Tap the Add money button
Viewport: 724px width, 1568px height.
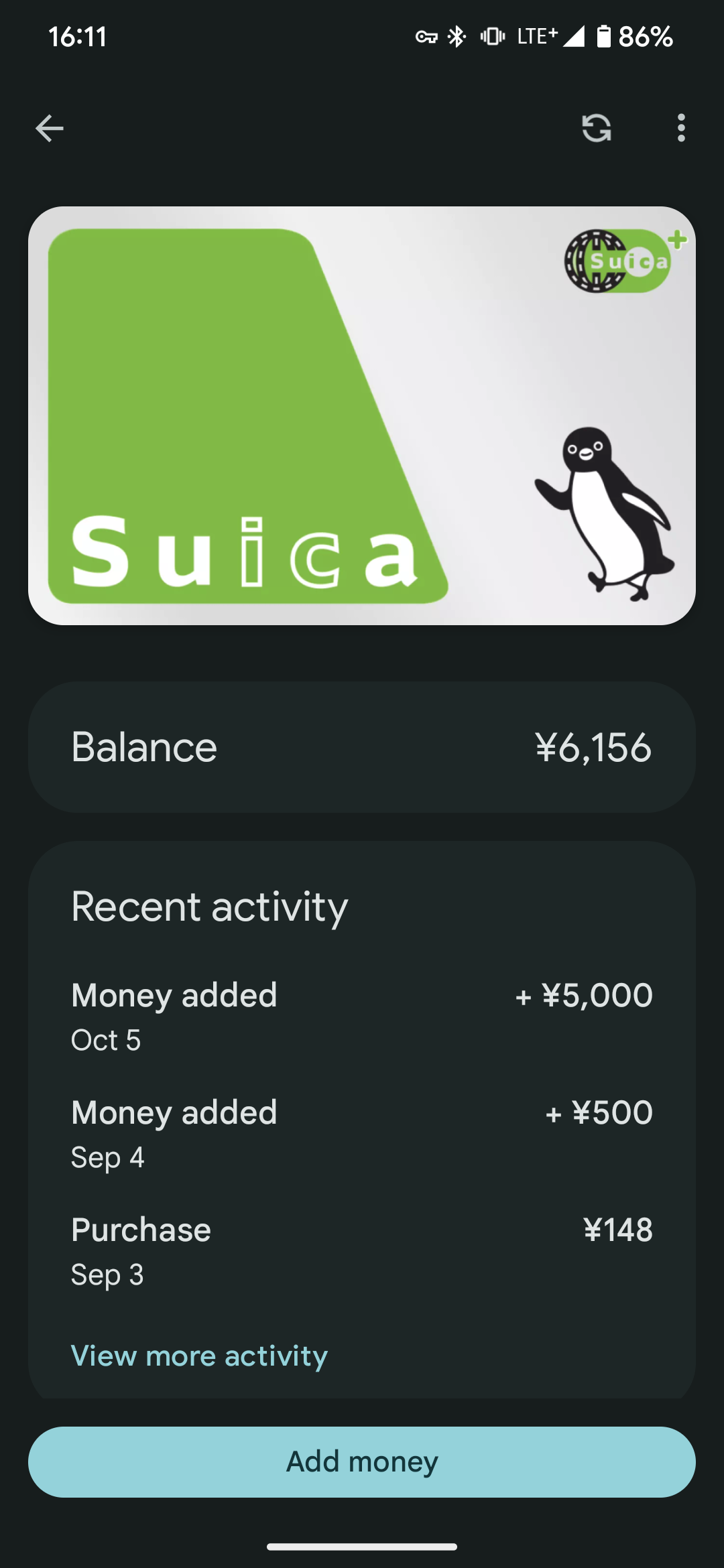[x=362, y=1461]
